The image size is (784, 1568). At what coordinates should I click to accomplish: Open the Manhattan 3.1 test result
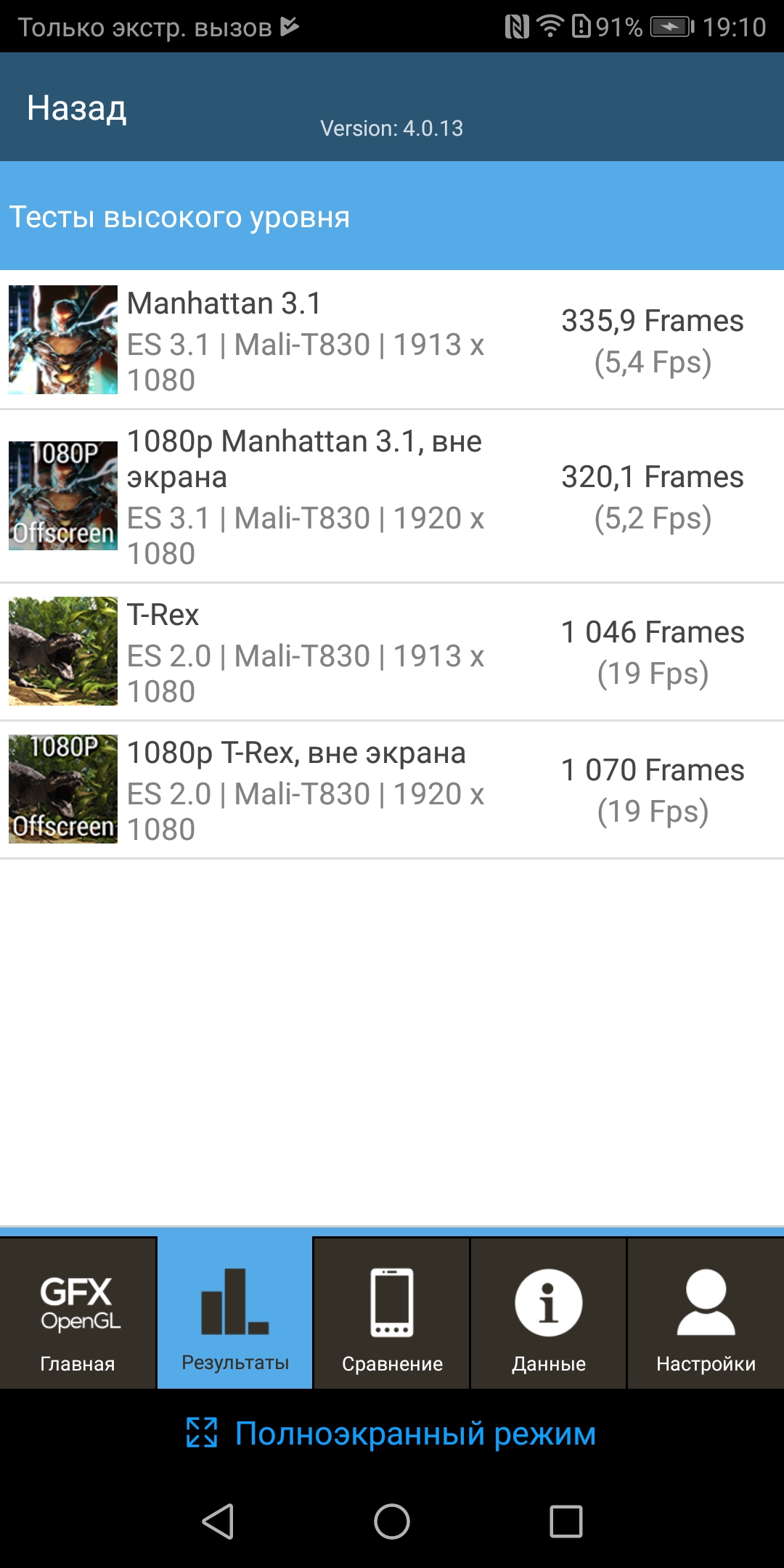pos(392,340)
